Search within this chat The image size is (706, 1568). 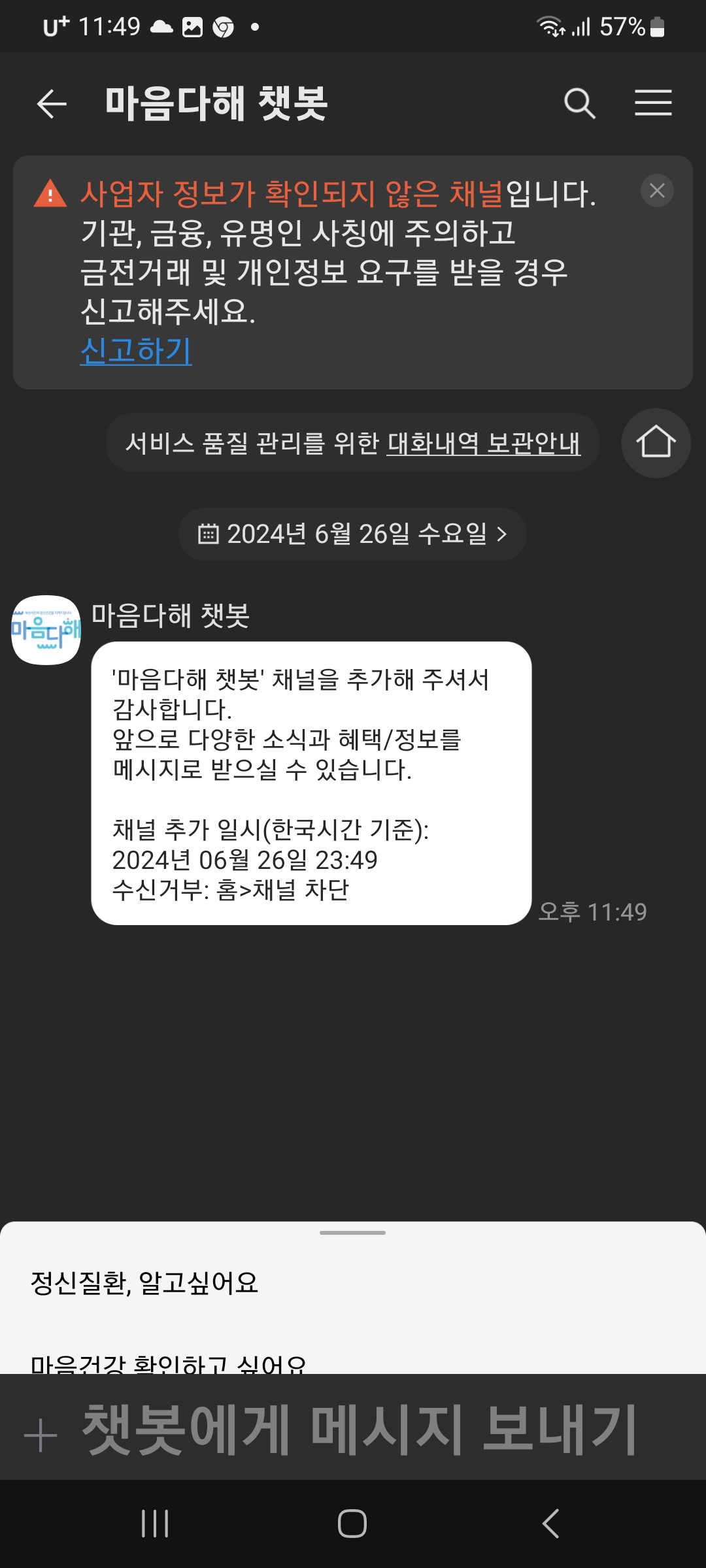[579, 103]
